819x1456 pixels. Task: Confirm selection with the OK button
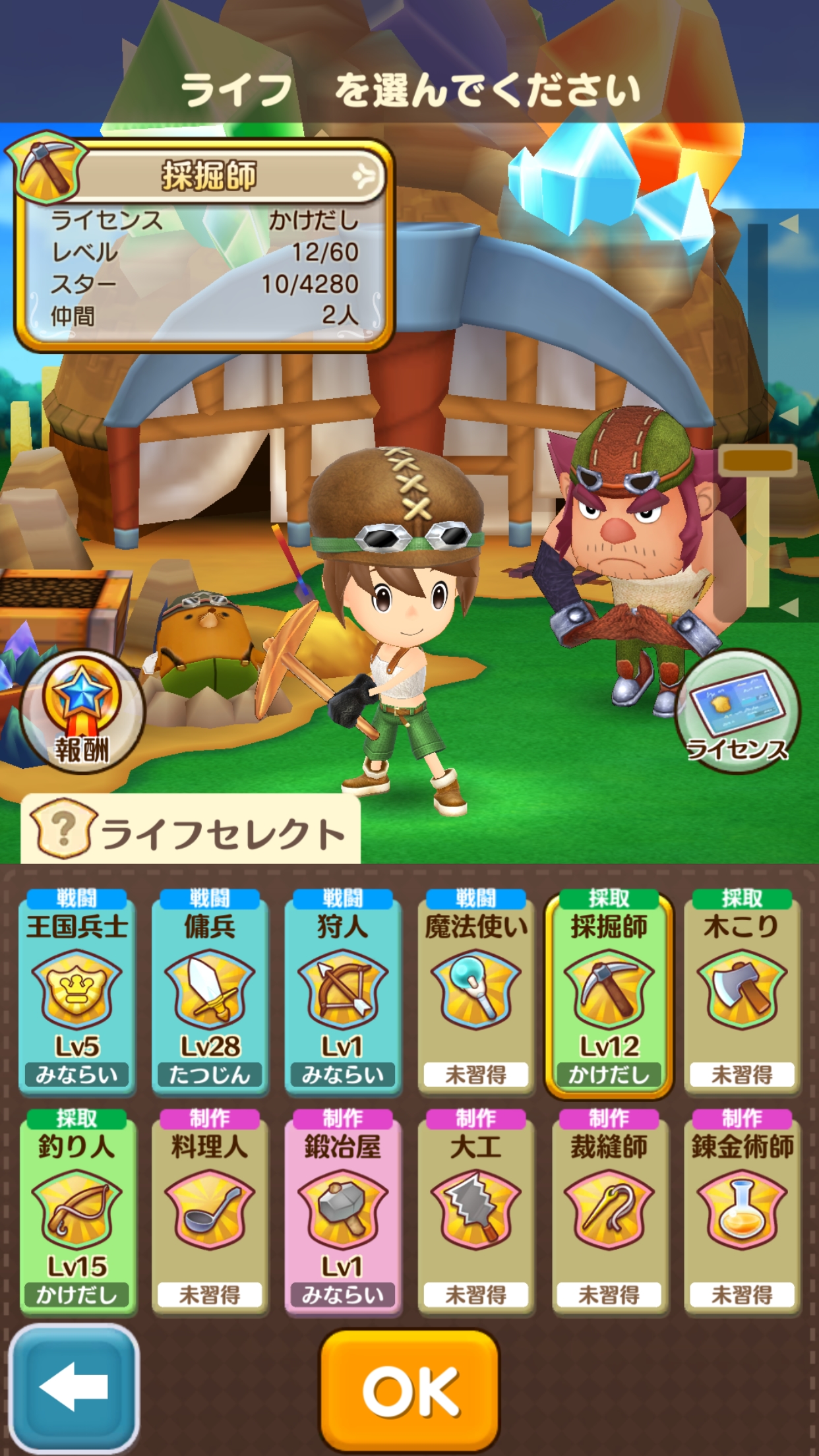click(409, 1390)
